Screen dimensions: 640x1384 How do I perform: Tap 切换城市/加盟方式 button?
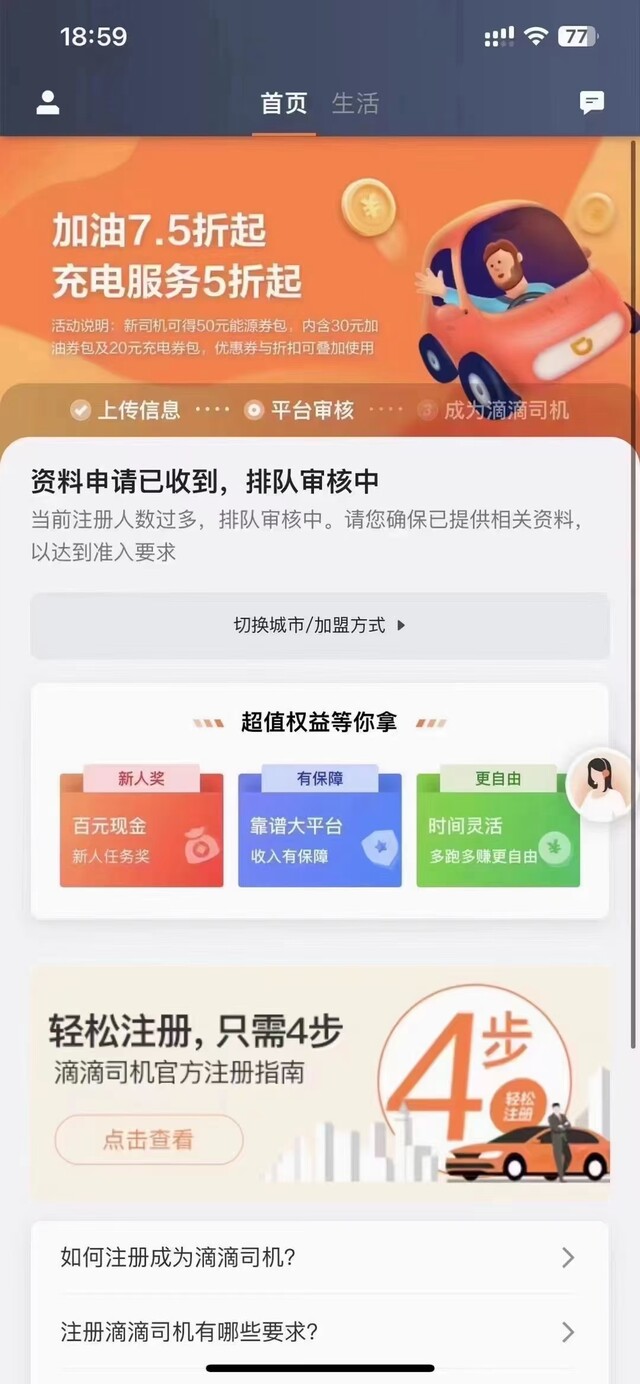pos(320,625)
